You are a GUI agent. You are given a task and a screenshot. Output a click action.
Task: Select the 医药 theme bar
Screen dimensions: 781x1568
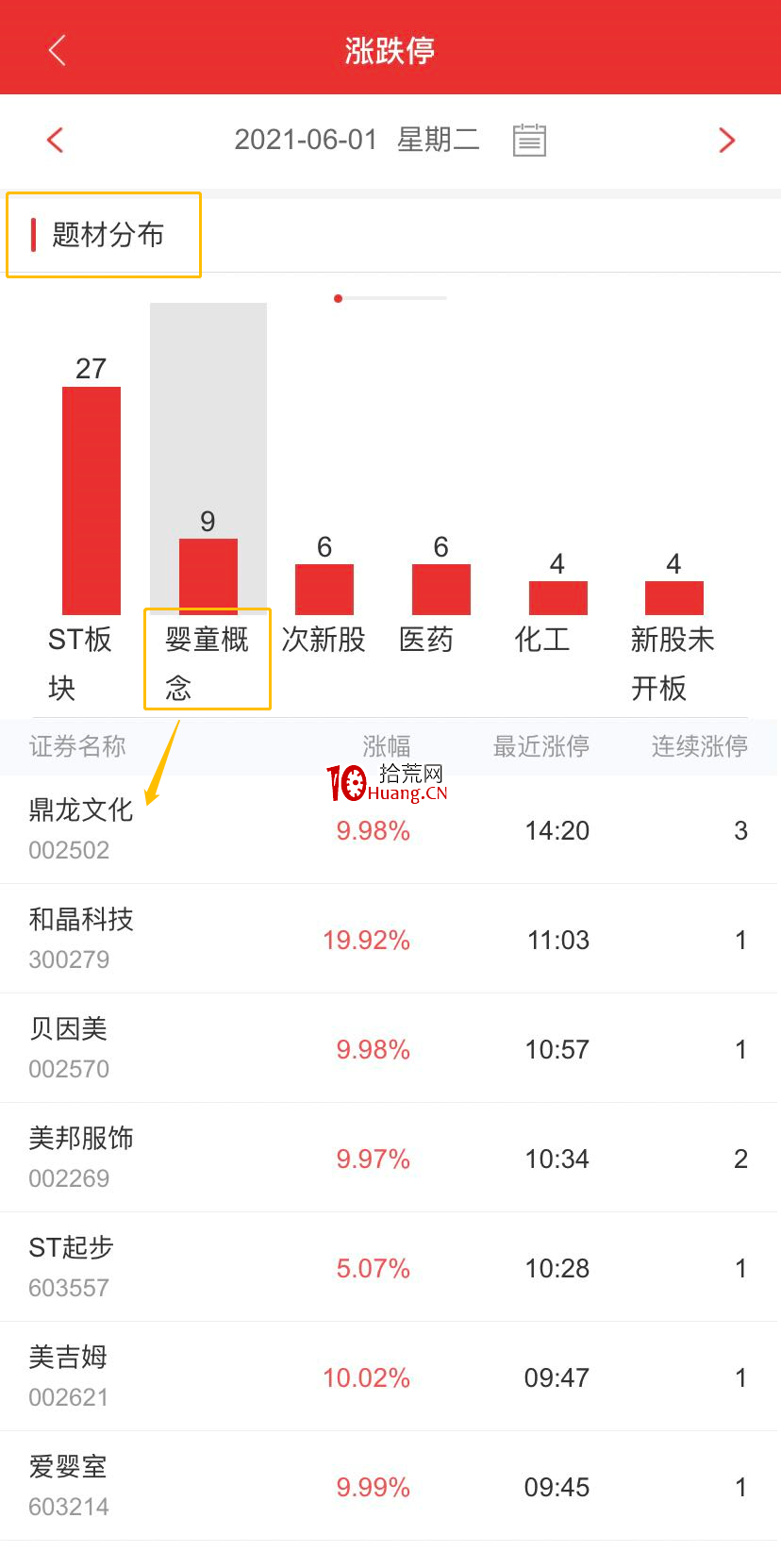(440, 587)
